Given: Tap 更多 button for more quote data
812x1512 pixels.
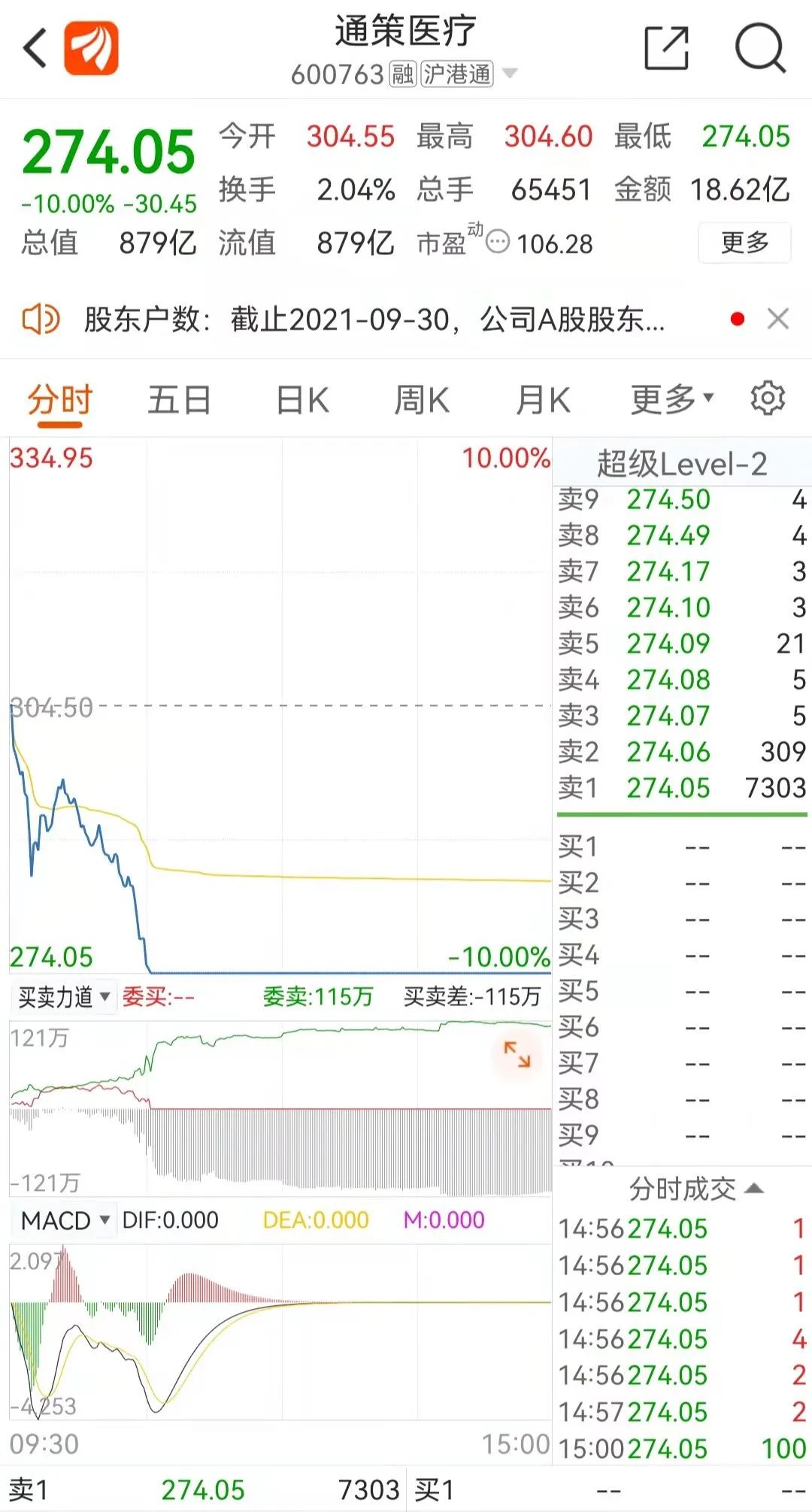Looking at the screenshot, I should [744, 243].
